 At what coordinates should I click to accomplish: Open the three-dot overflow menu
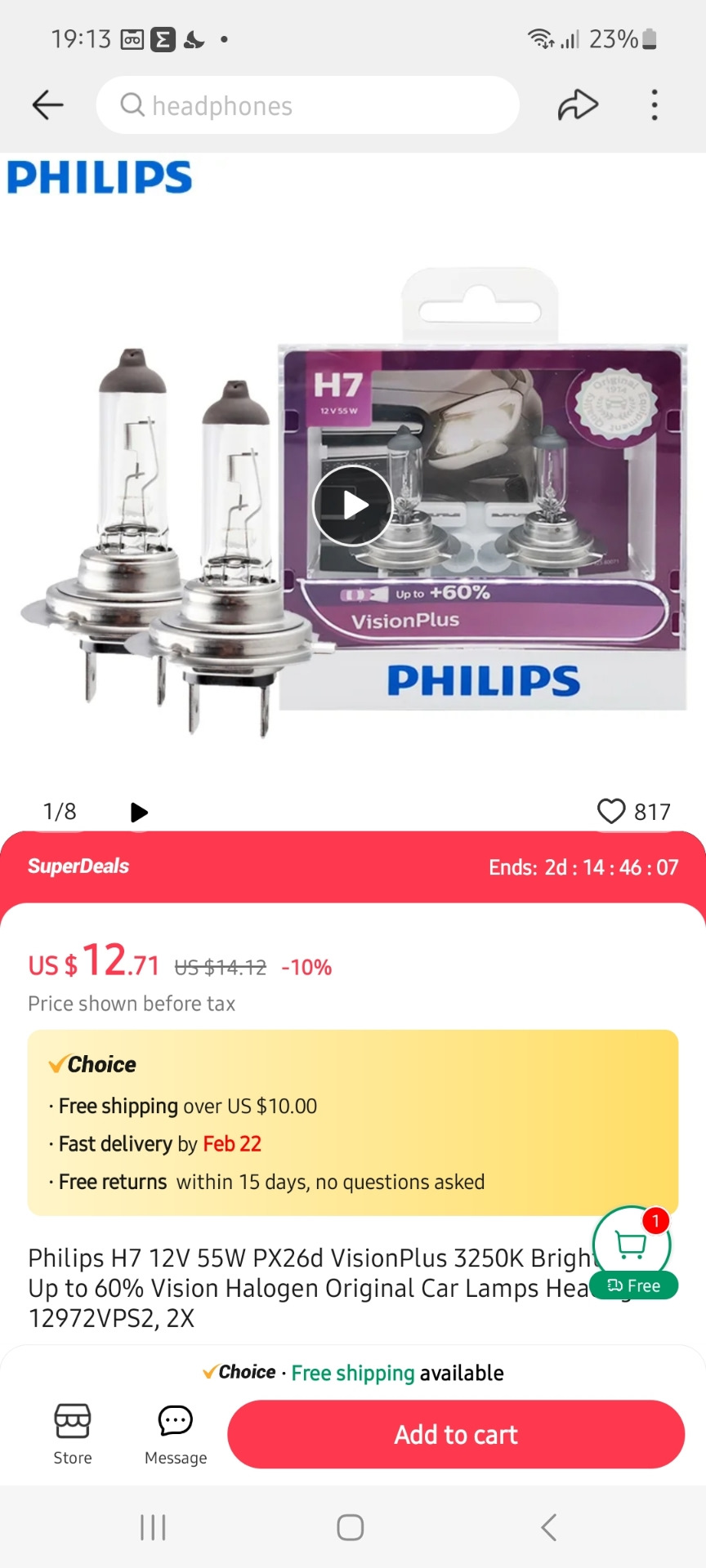coord(654,105)
